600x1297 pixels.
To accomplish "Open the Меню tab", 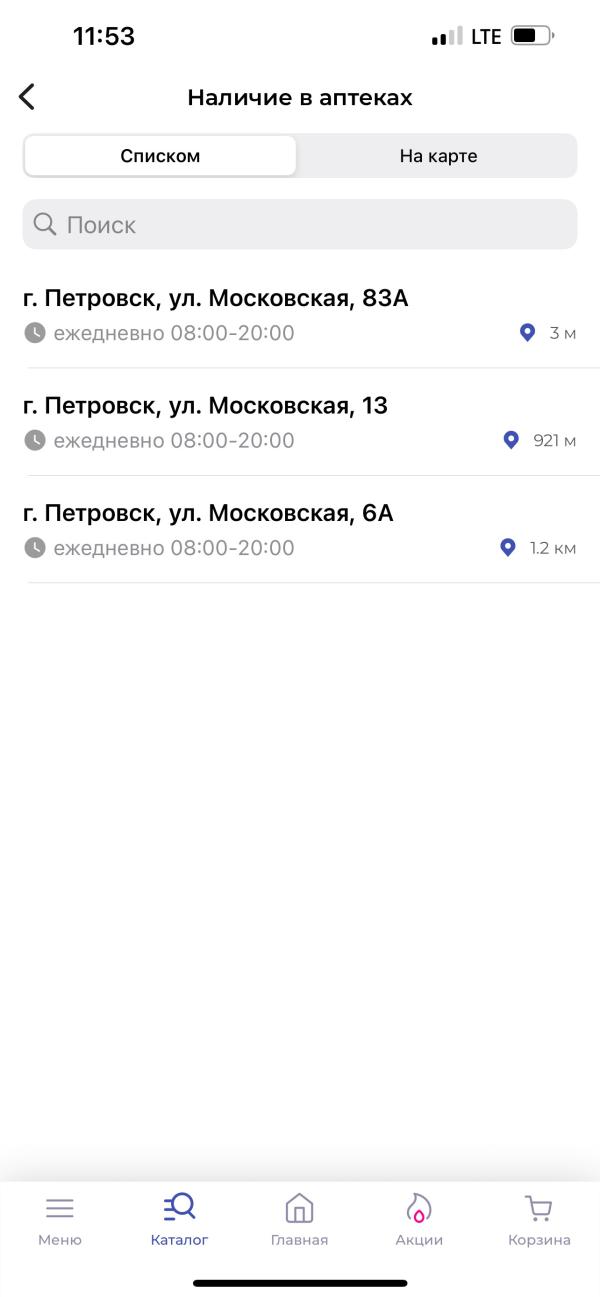I will click(x=60, y=1221).
